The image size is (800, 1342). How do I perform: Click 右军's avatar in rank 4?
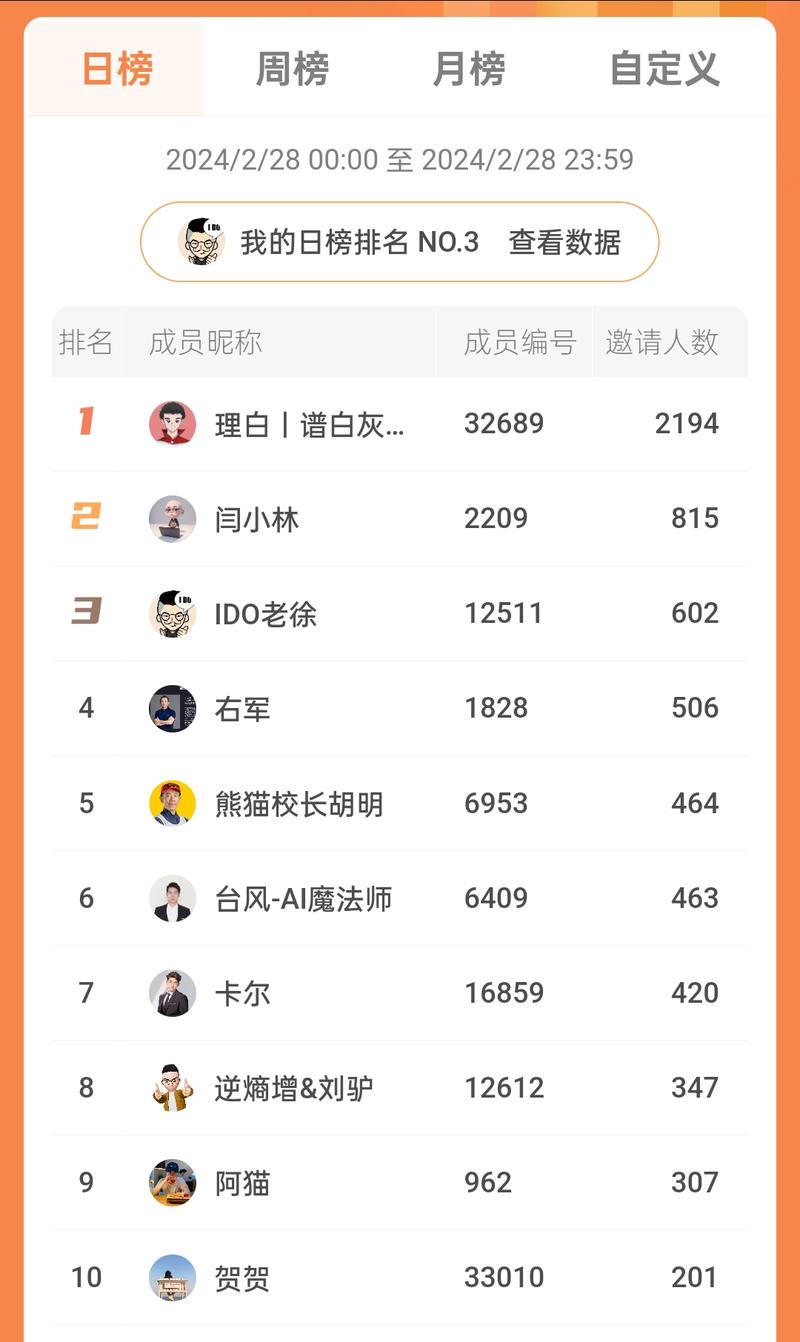(x=172, y=708)
